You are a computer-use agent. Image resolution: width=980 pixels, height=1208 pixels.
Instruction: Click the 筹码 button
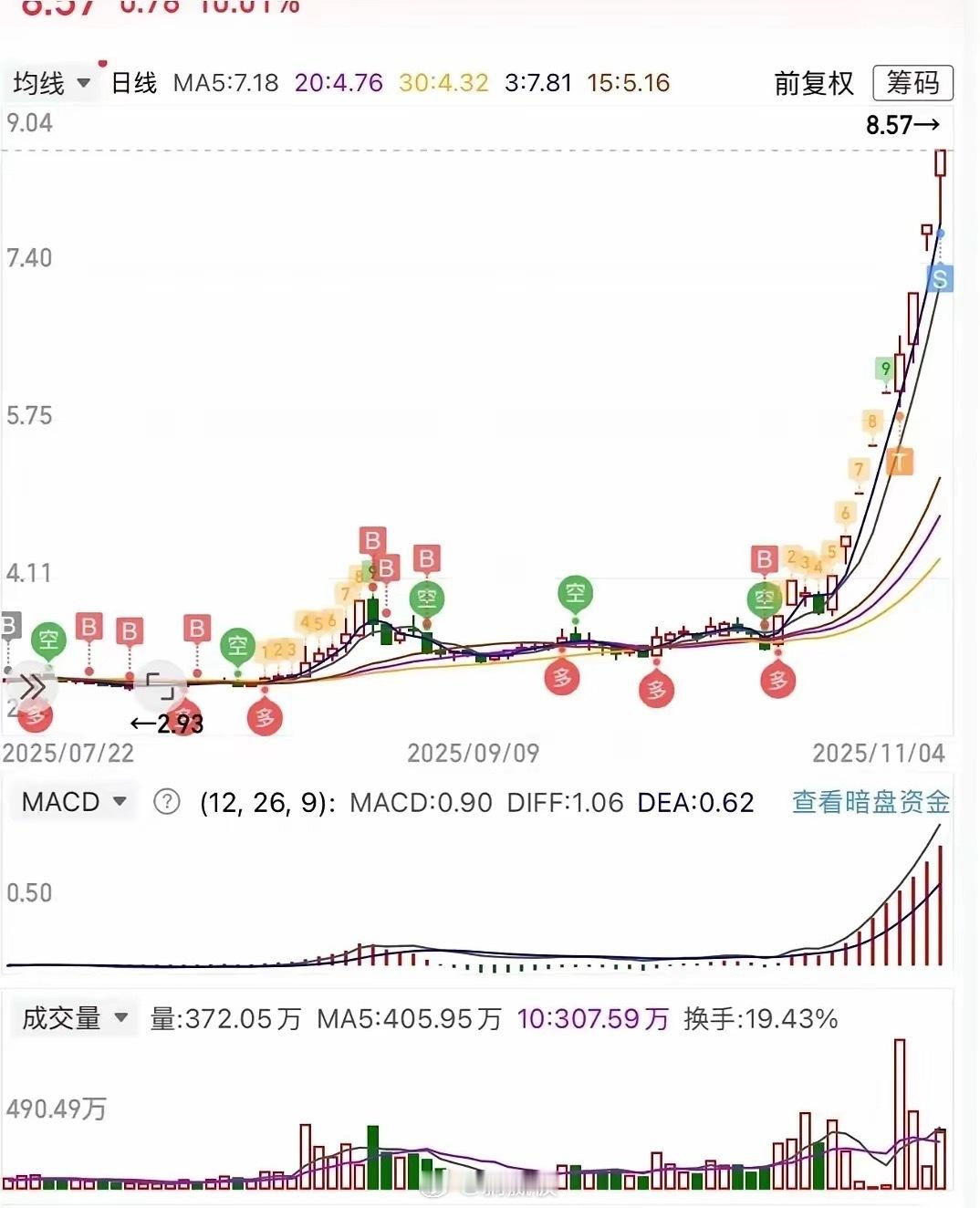click(x=914, y=83)
